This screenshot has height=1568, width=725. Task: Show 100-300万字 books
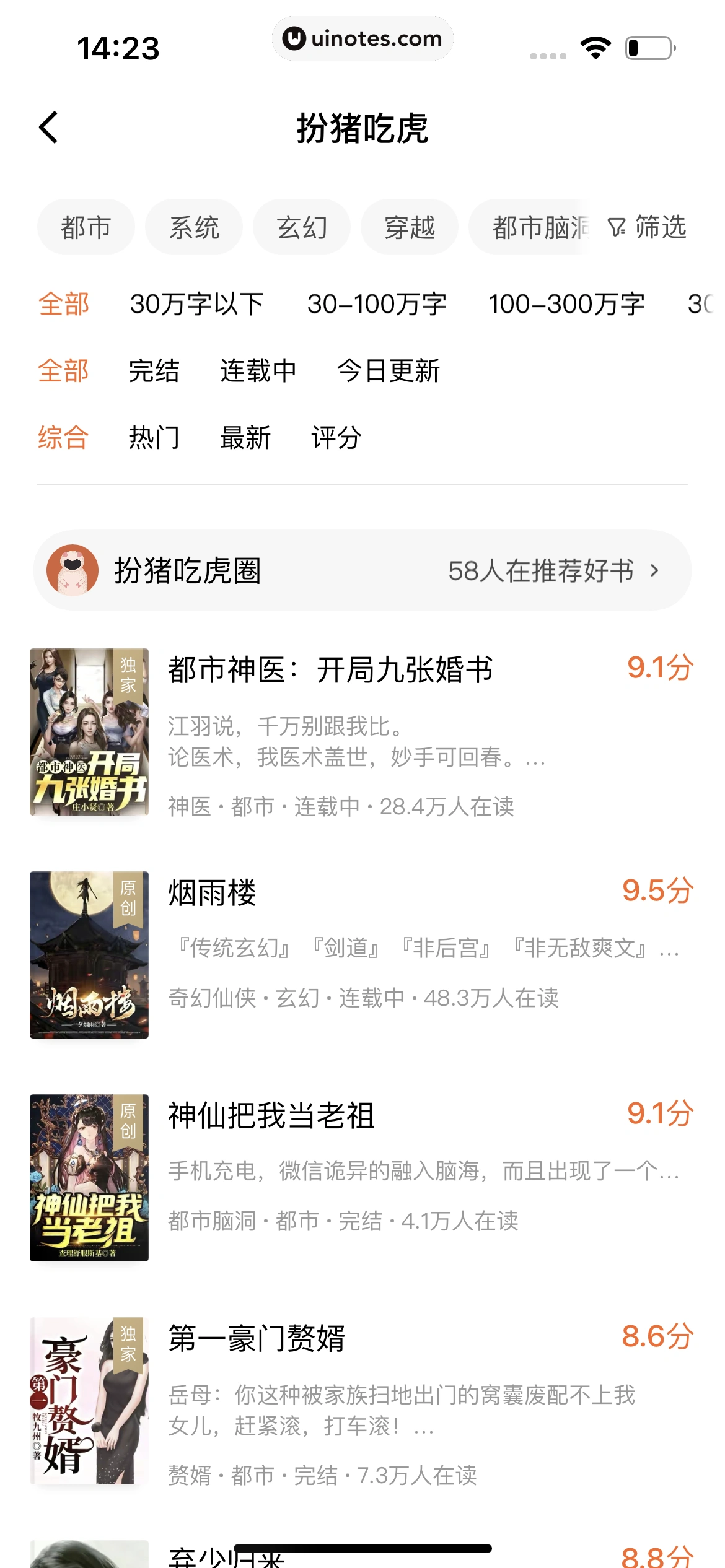point(566,304)
